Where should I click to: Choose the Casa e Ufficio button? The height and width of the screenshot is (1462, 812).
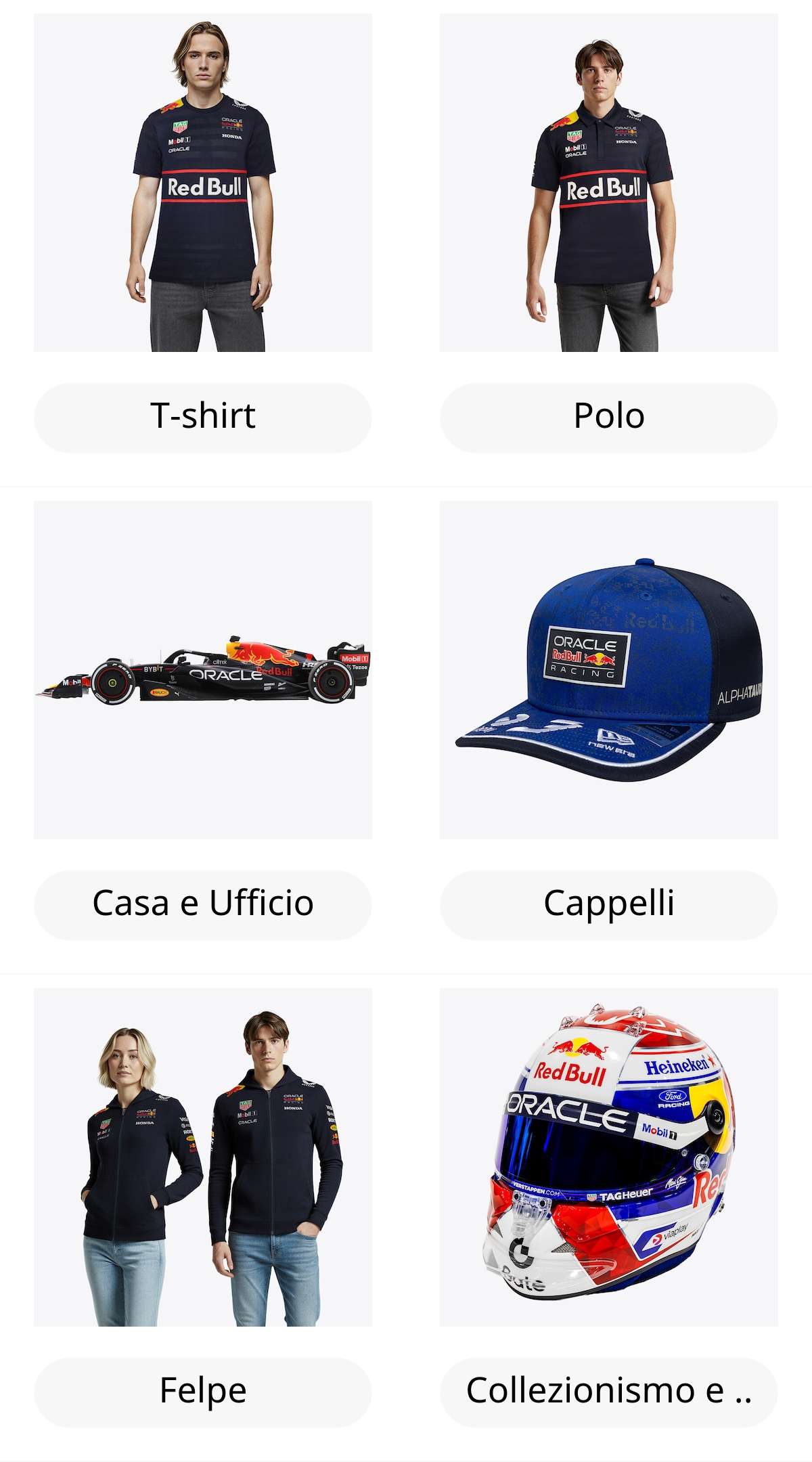pyautogui.click(x=203, y=904)
